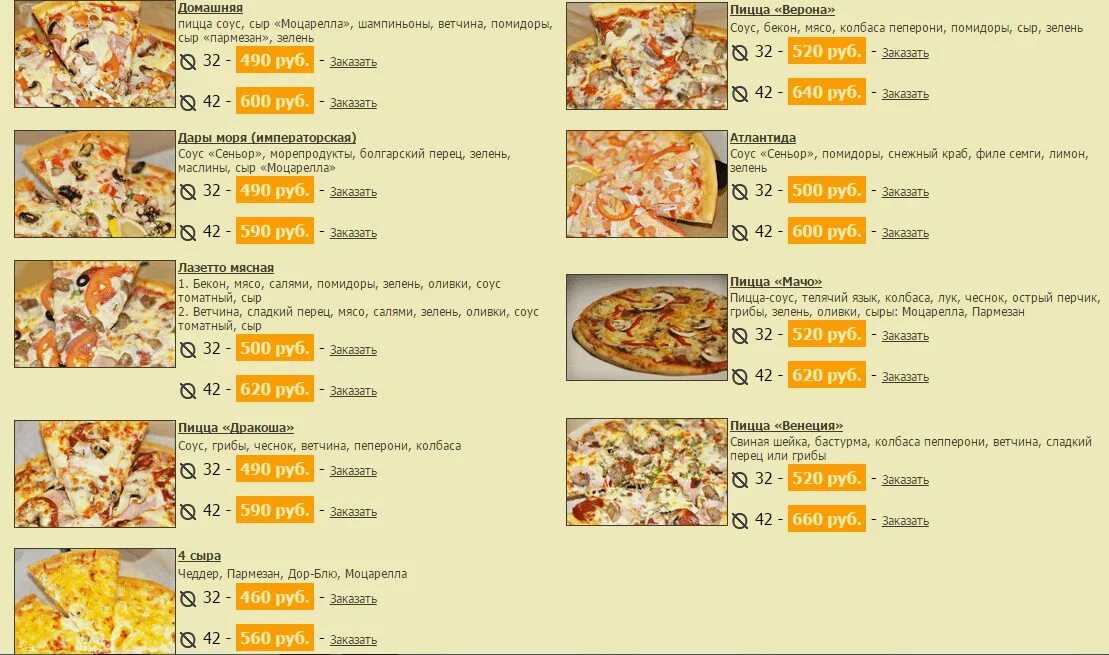The height and width of the screenshot is (655, 1109).
Task: Open the Дары моря (императорская) pizza title link
Action: [x=267, y=138]
